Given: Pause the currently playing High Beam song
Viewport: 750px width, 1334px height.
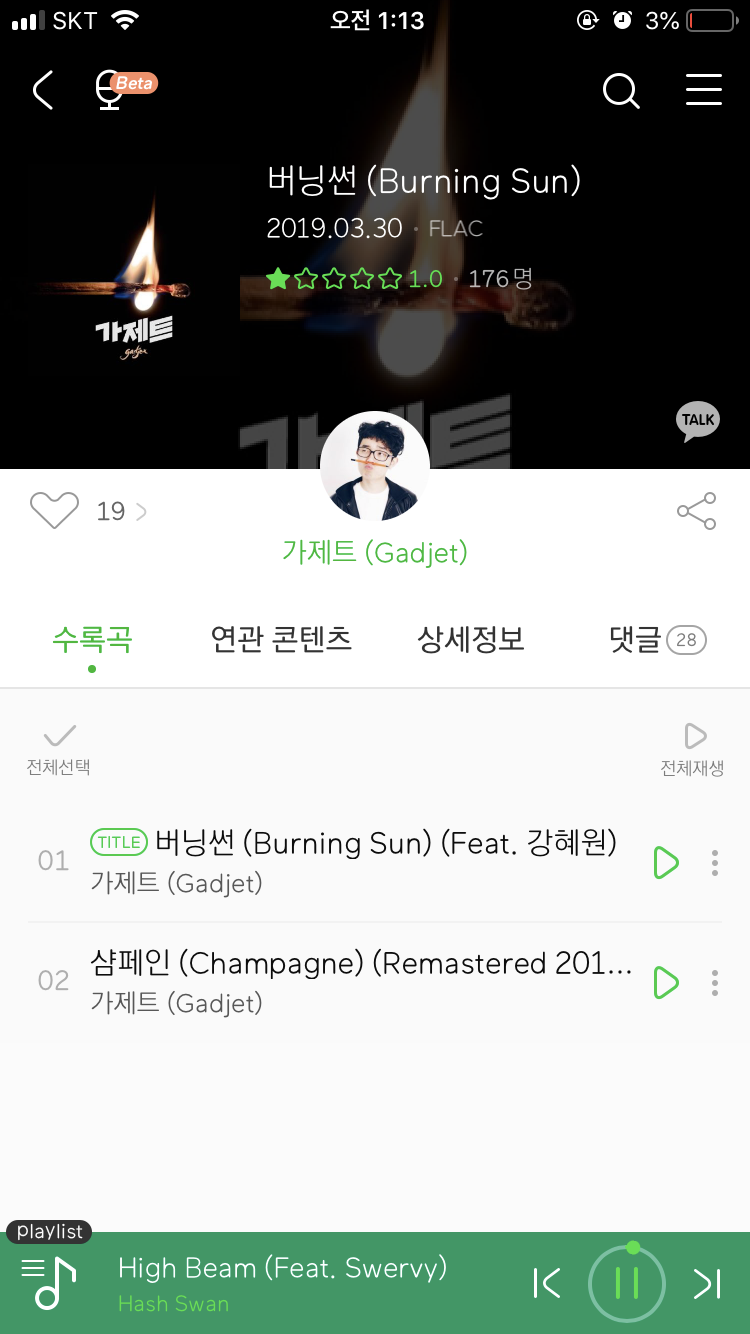Looking at the screenshot, I should click(627, 1283).
